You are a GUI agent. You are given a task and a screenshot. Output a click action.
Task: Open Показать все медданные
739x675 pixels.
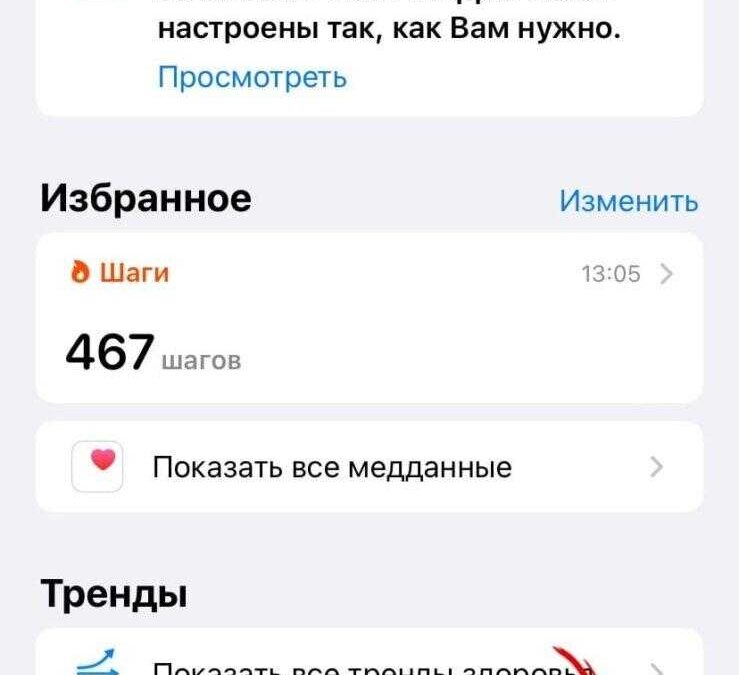coord(369,467)
